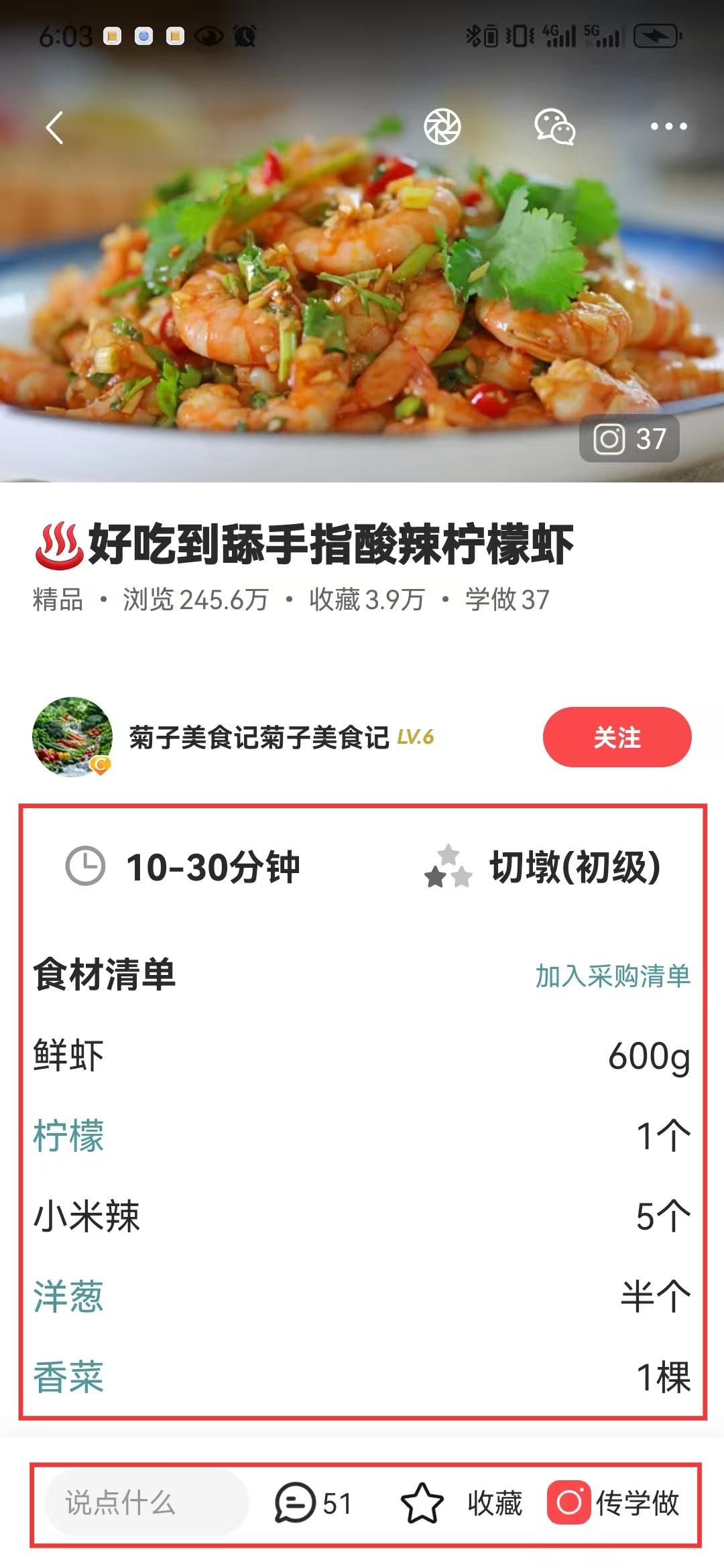Tap the 说点什么 comment box
Image resolution: width=724 pixels, height=1568 pixels.
pyautogui.click(x=146, y=1503)
